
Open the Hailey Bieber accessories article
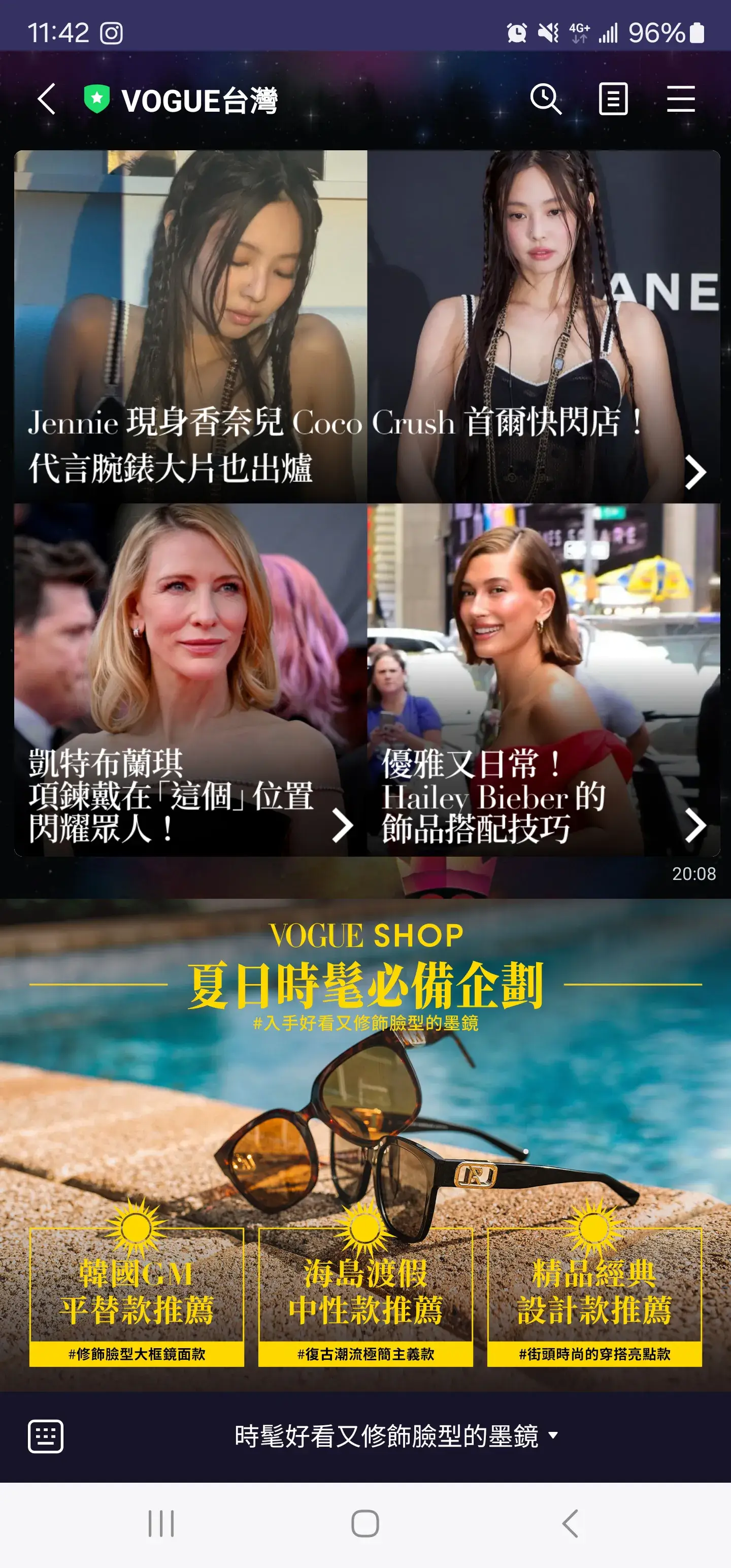(x=543, y=679)
